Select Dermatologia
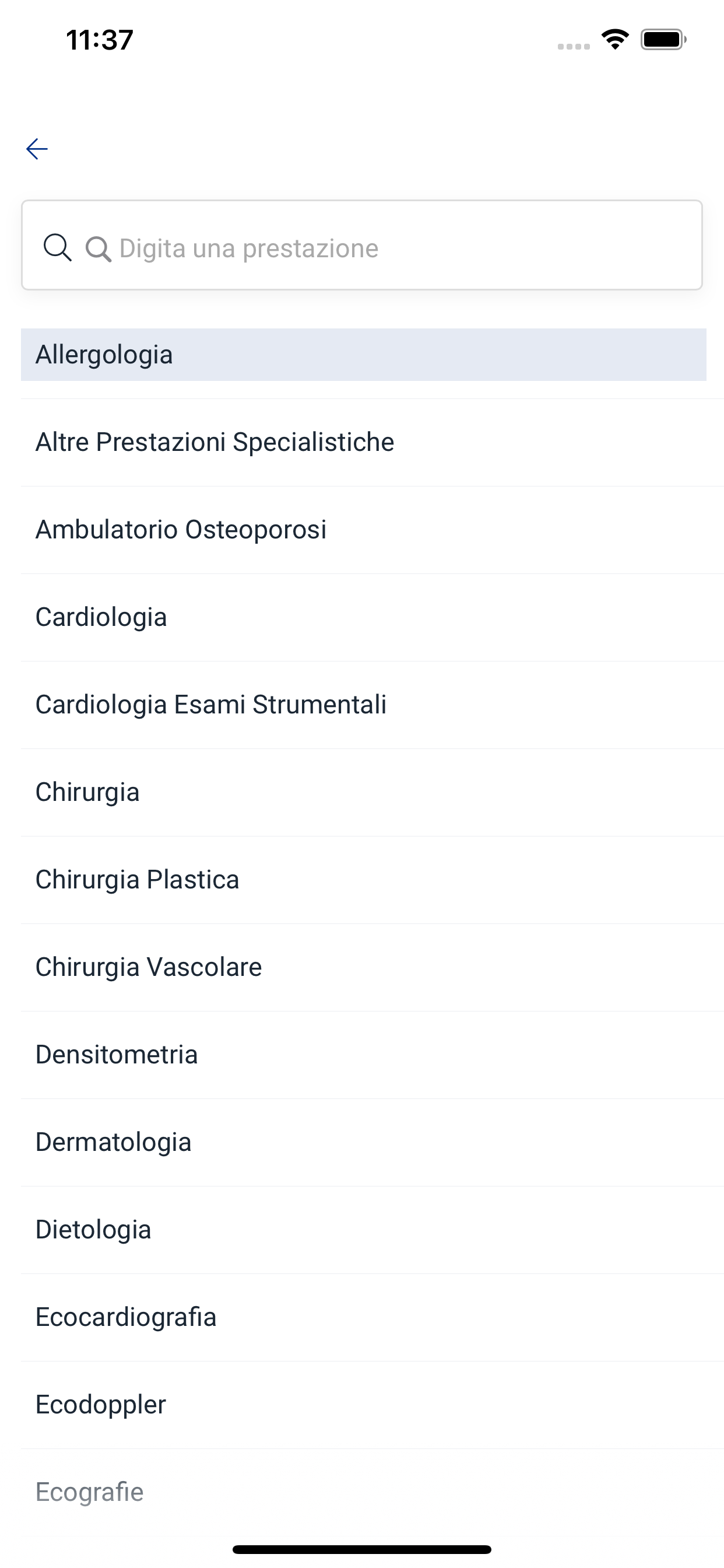 coord(372,1143)
